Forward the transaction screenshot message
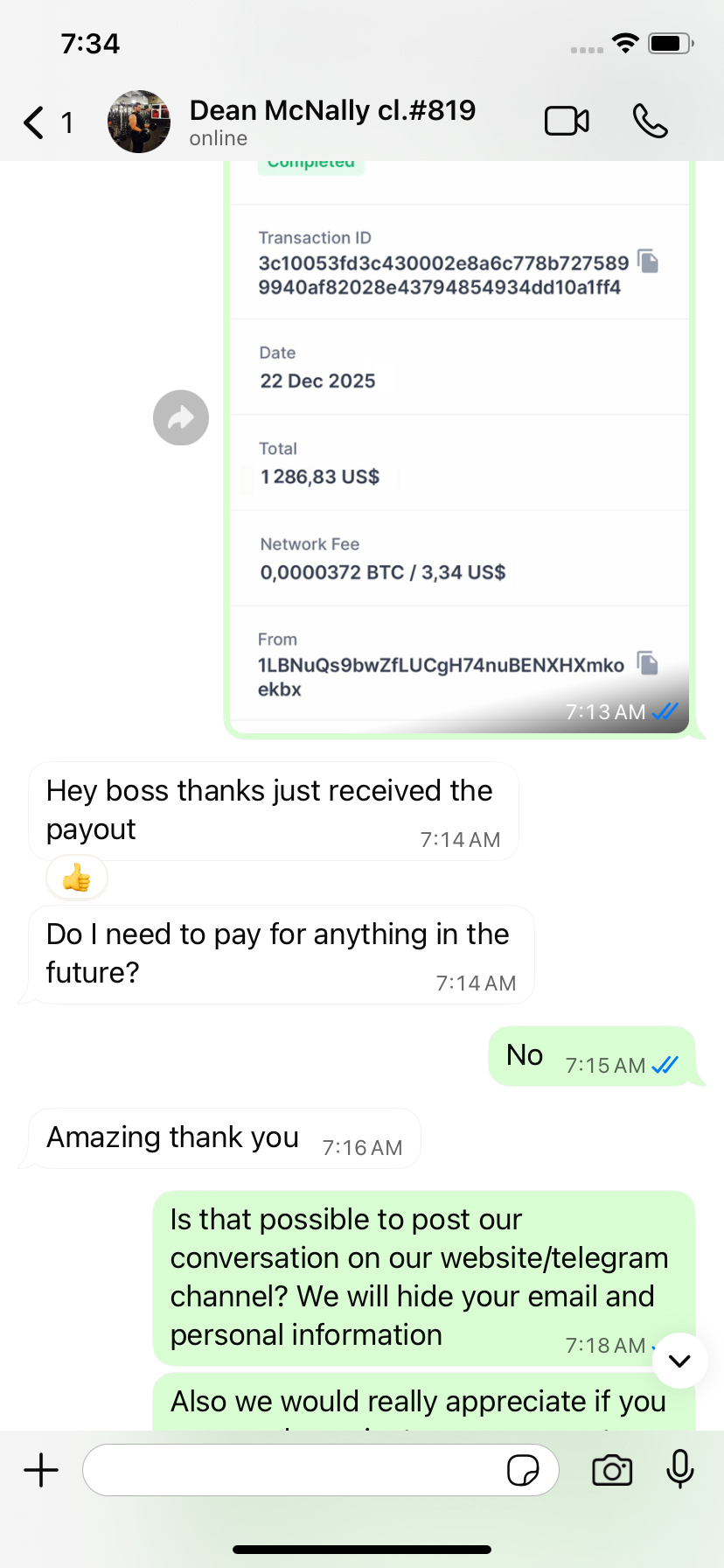The width and height of the screenshot is (724, 1568). coord(181,417)
